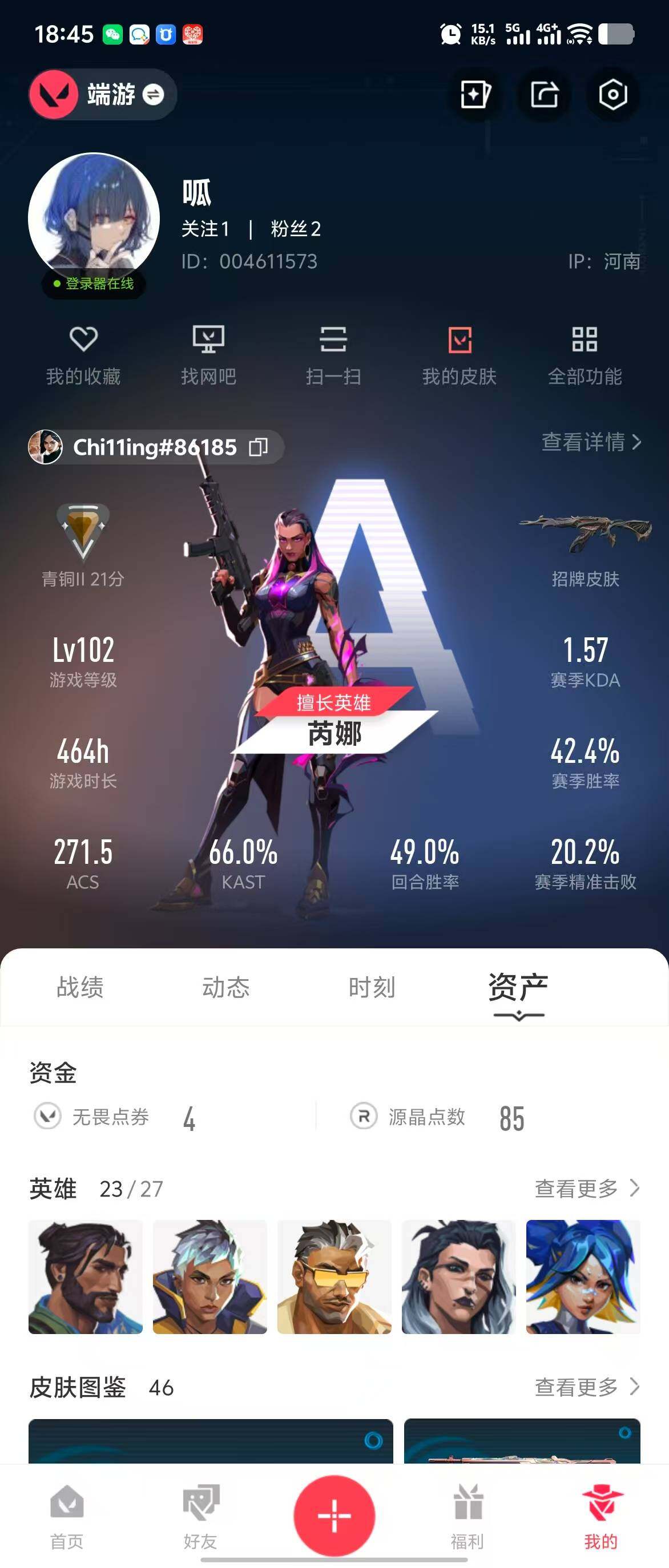View more in 皮肤图鉴 section
669x1568 pixels.
[x=587, y=1387]
